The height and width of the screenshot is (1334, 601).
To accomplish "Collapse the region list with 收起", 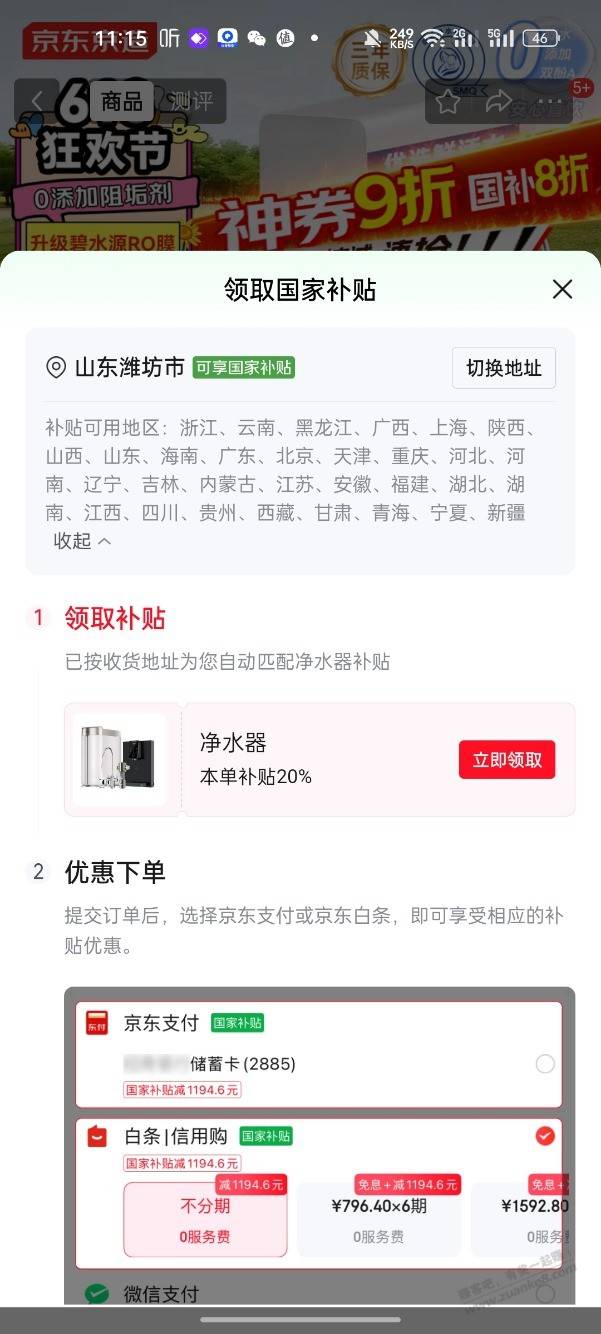I will tap(82, 541).
